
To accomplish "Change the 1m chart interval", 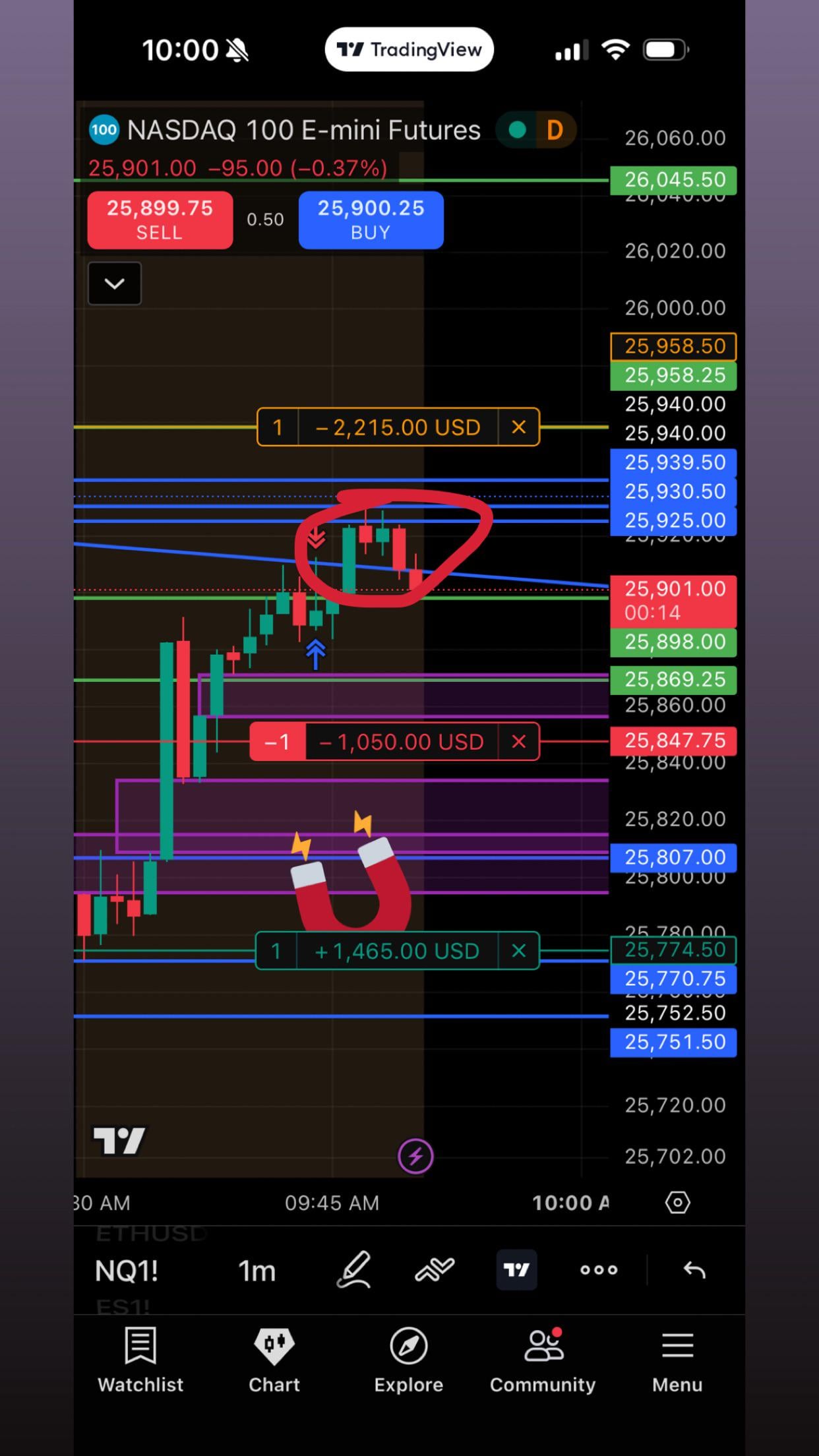I will pyautogui.click(x=257, y=1270).
